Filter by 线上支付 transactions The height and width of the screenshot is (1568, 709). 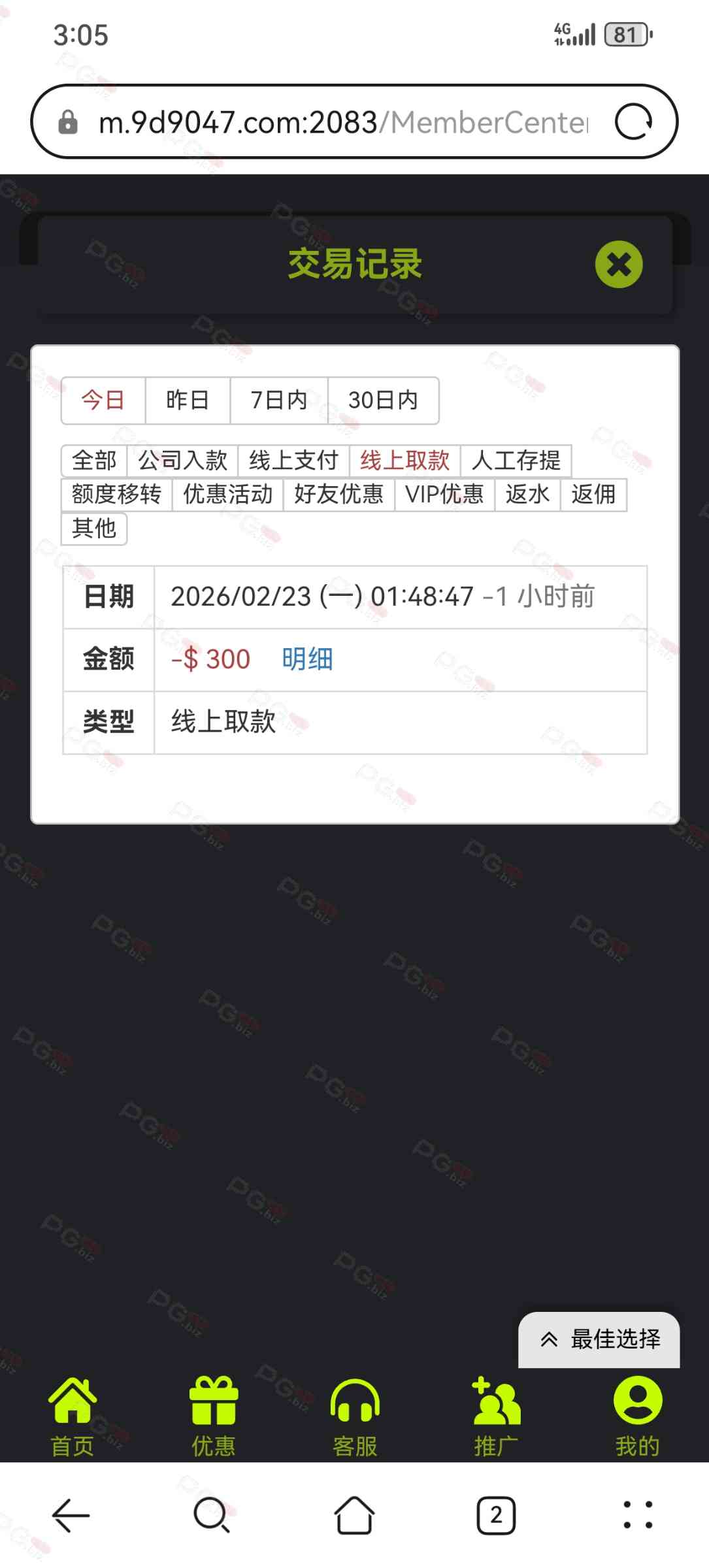293,461
